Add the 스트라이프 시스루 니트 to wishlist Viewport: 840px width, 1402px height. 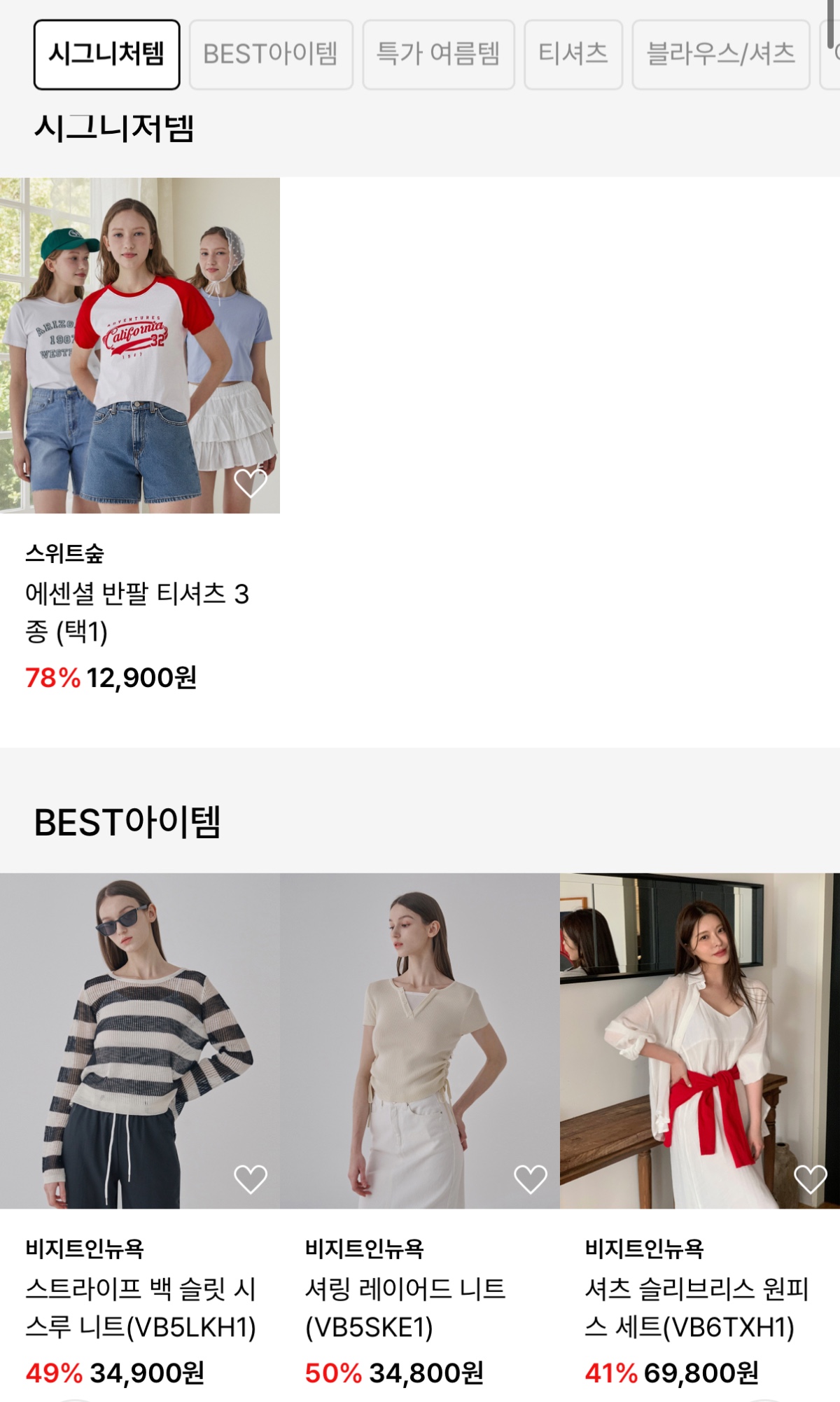click(x=250, y=1179)
